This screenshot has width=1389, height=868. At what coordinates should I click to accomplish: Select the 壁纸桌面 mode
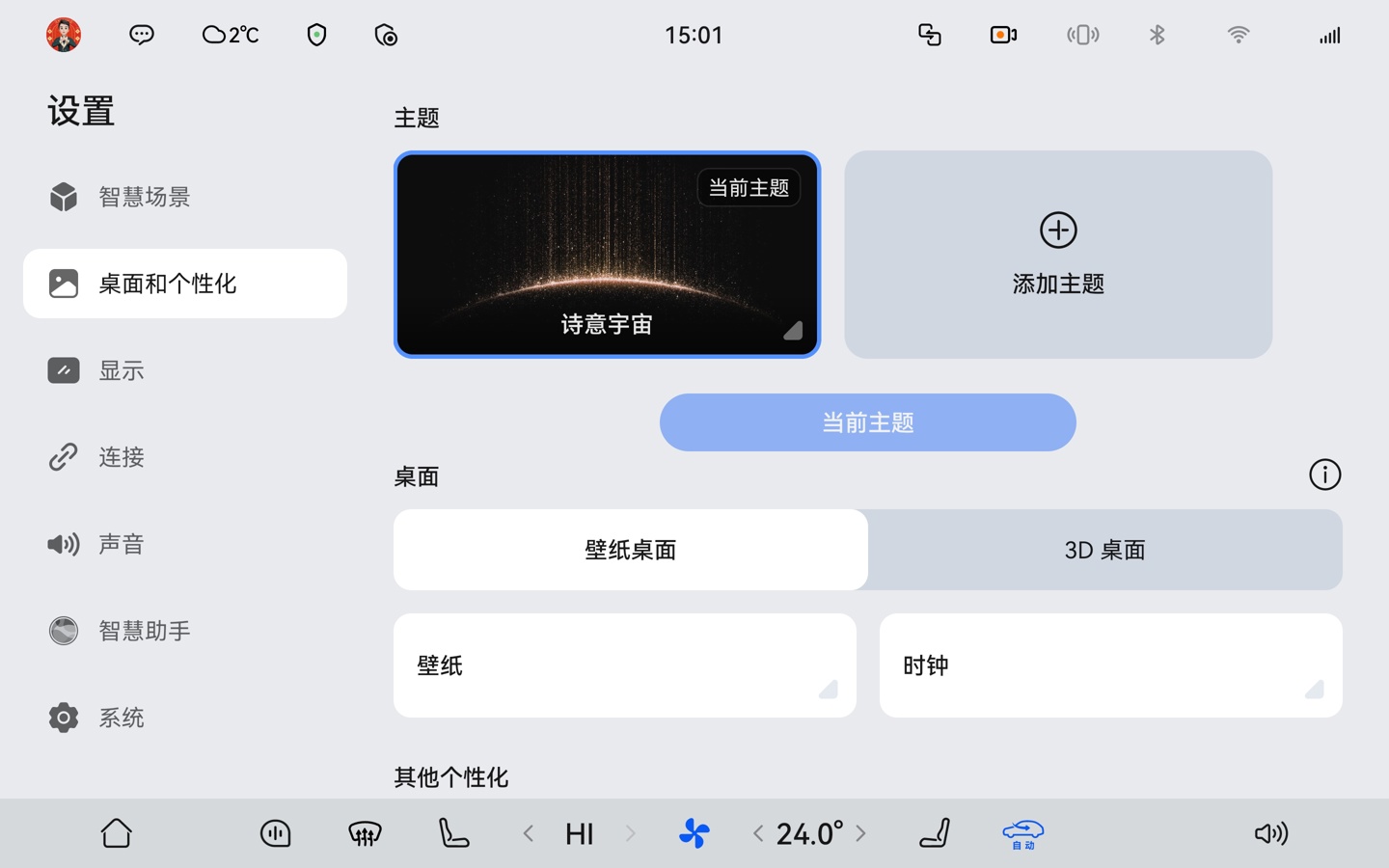tap(631, 550)
